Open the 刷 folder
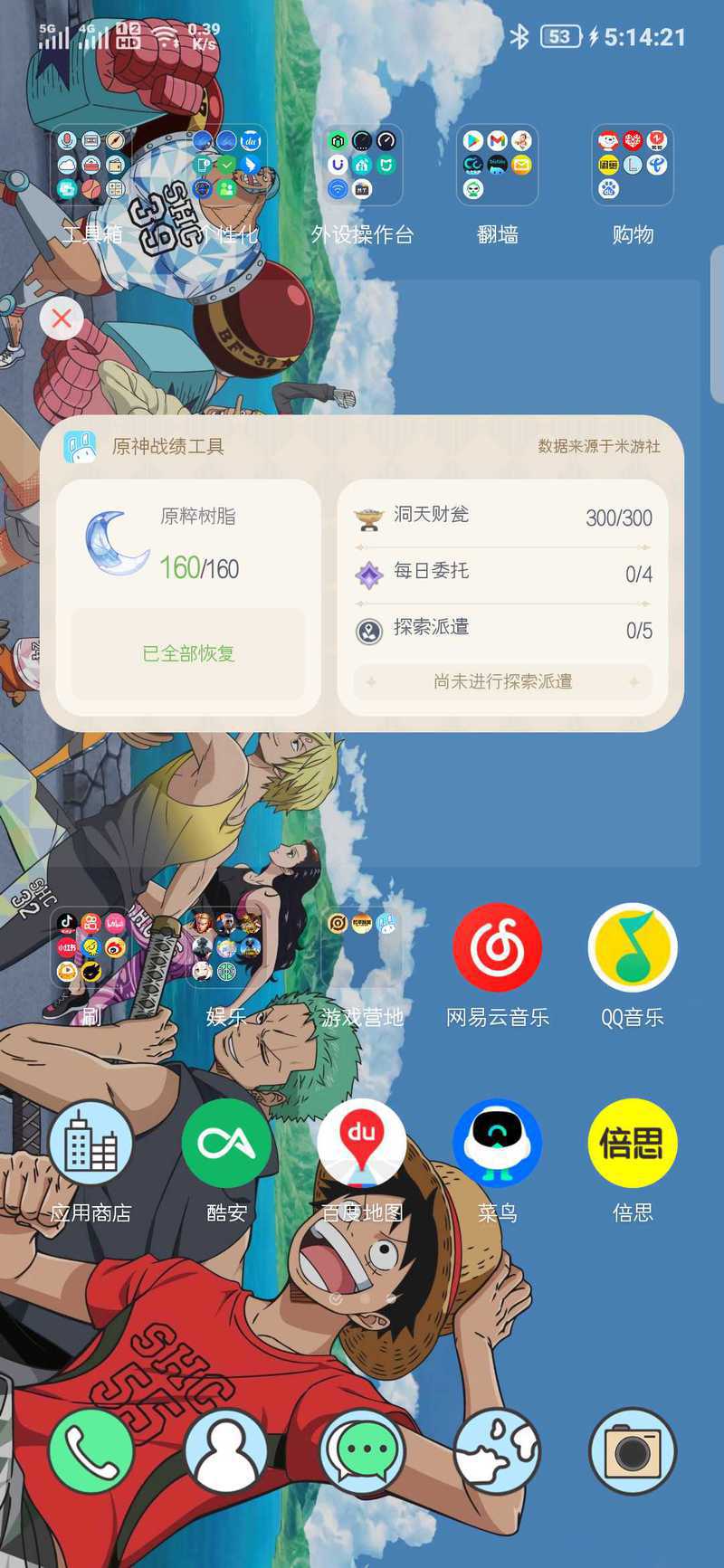Viewport: 724px width, 1568px height. pyautogui.click(x=90, y=948)
